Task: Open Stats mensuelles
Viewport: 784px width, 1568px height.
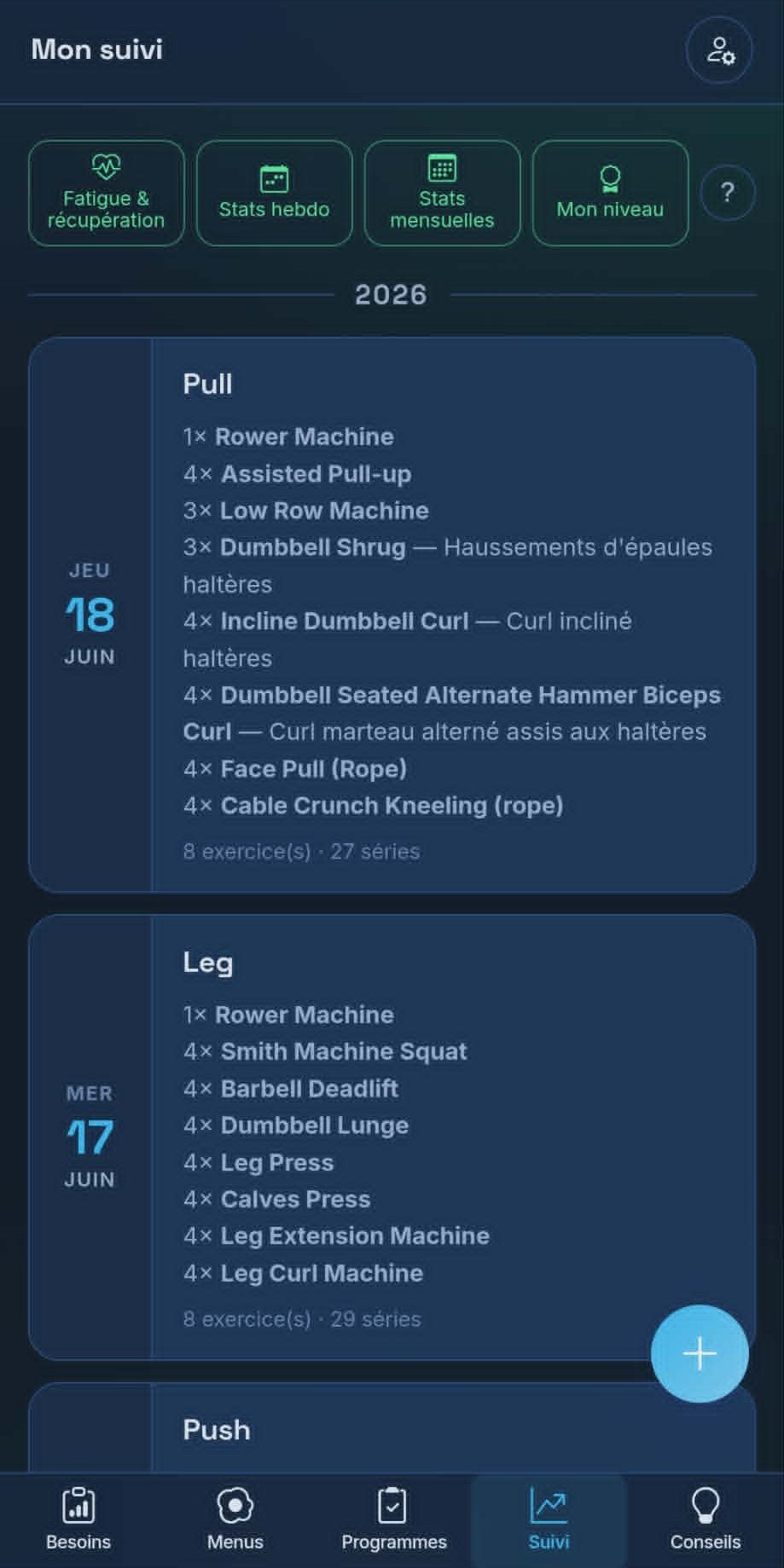Action: coord(442,194)
